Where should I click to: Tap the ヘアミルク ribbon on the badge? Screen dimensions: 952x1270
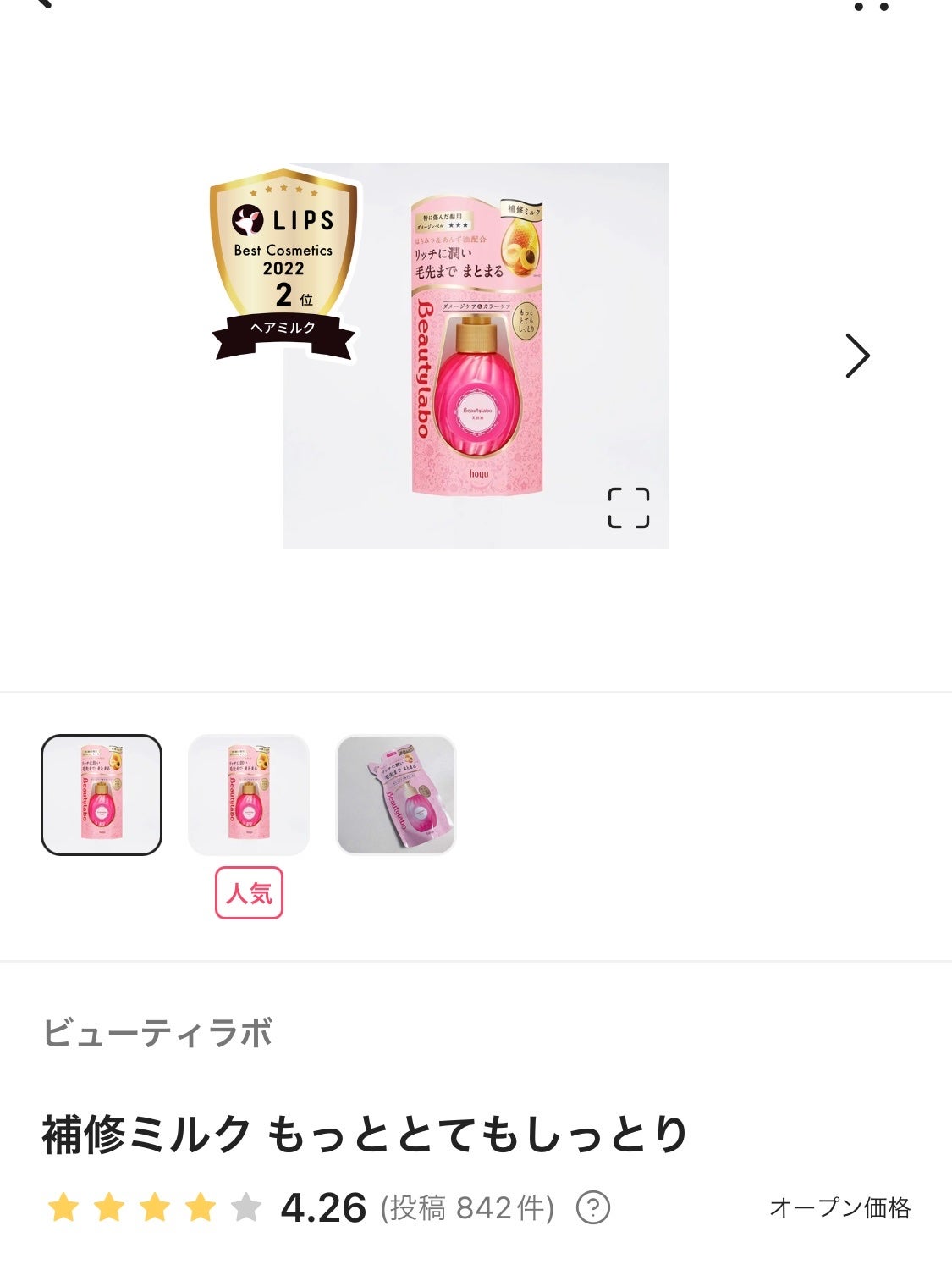pyautogui.click(x=279, y=328)
